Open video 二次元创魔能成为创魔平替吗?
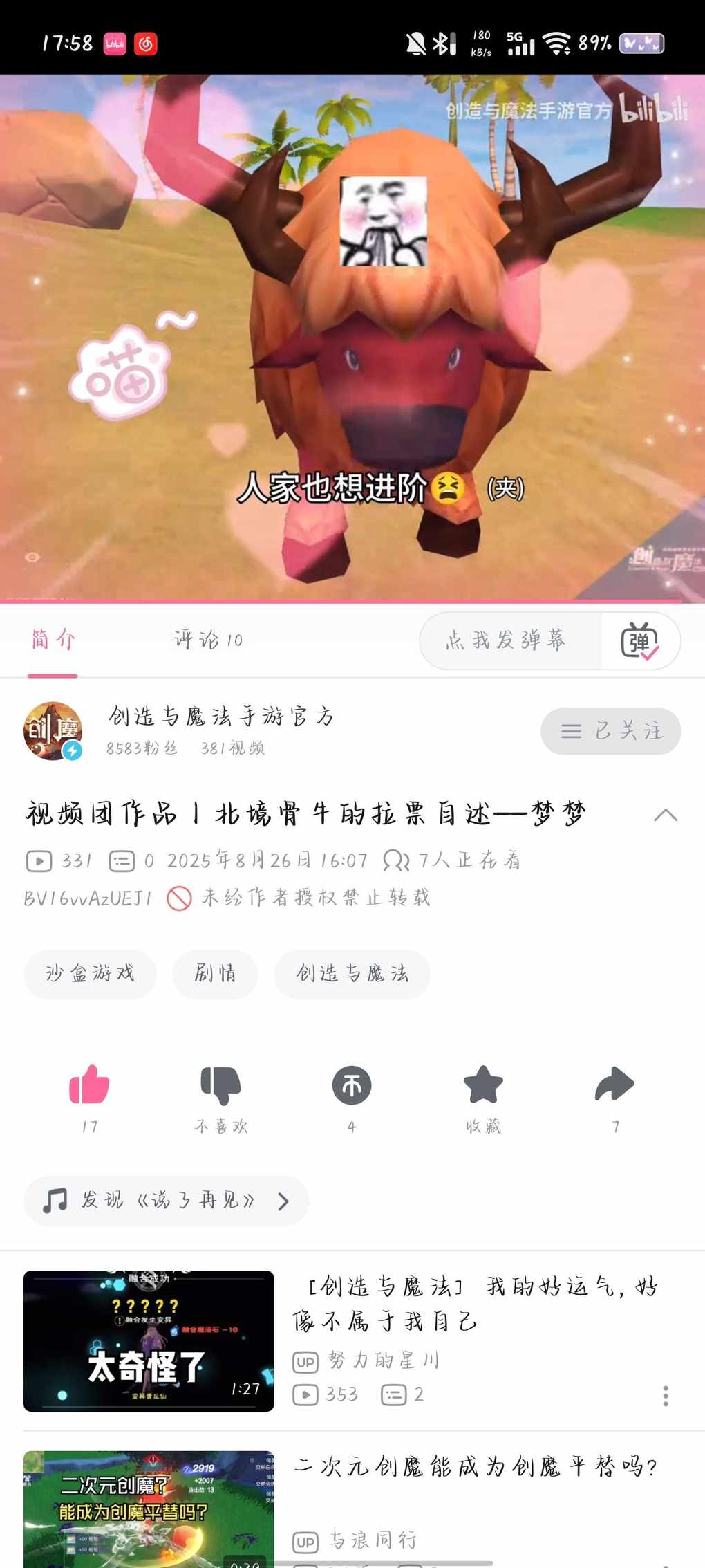This screenshot has width=705, height=1568. [x=474, y=1466]
